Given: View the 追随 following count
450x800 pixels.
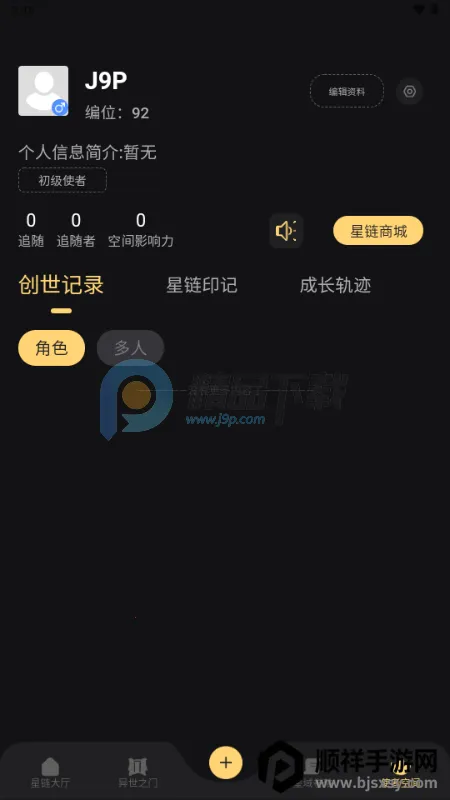Looking at the screenshot, I should [x=31, y=230].
